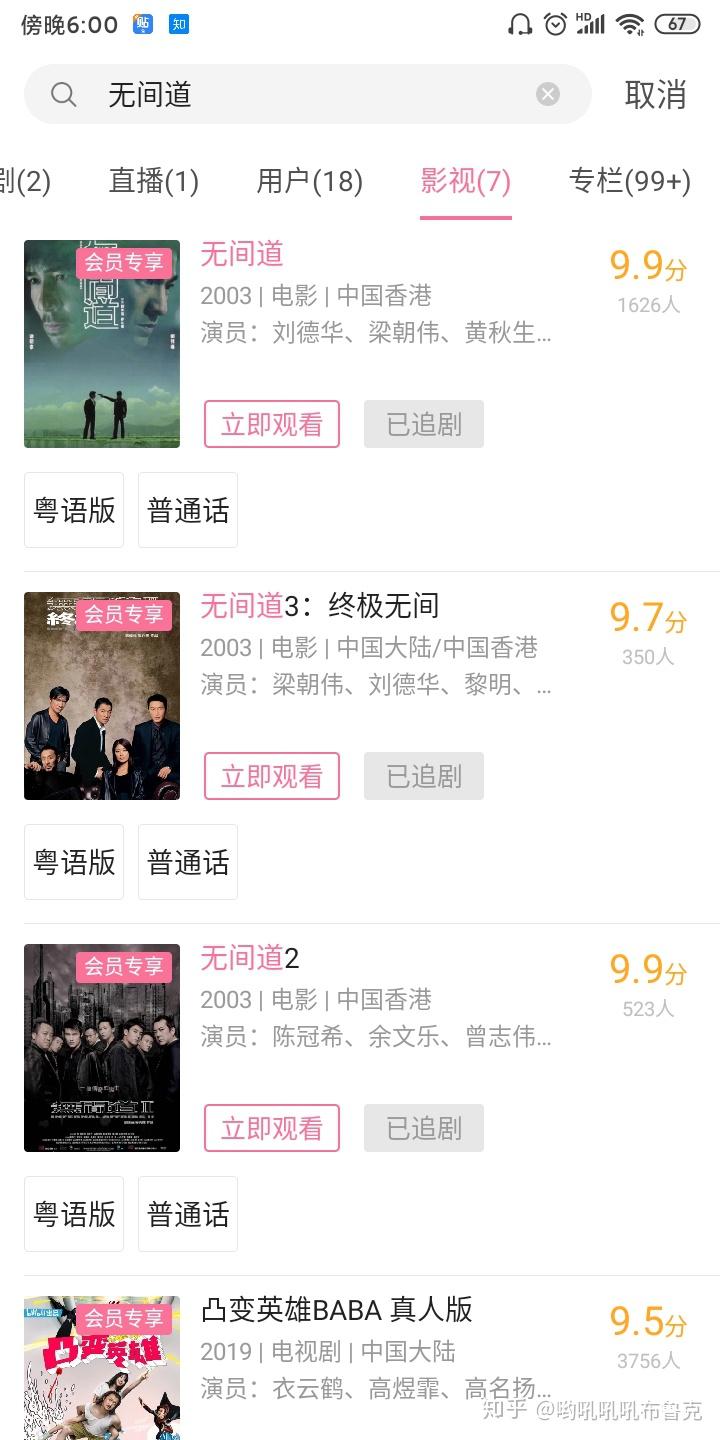This screenshot has height=1440, width=720.
Task: Tap 立即观看 for 无间道2
Action: tap(272, 1128)
